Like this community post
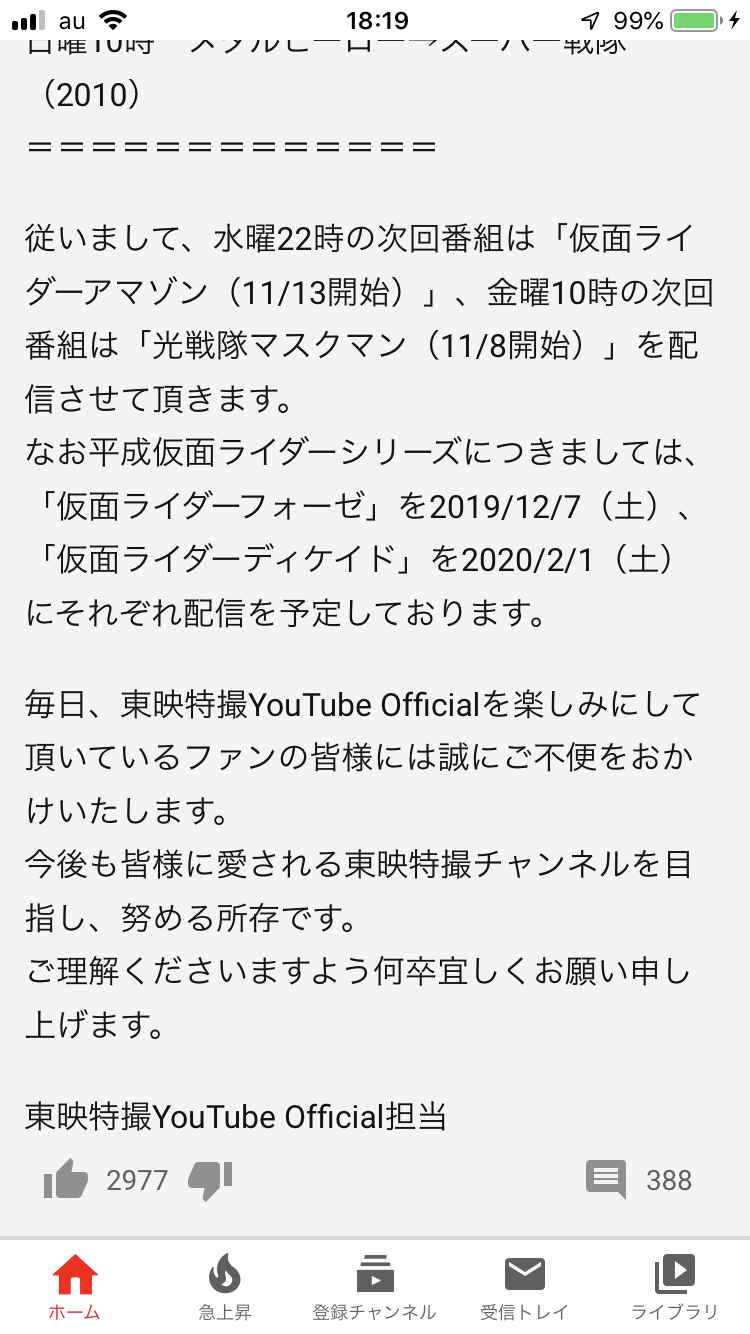Screen dimensions: 750x1334 [66, 1181]
